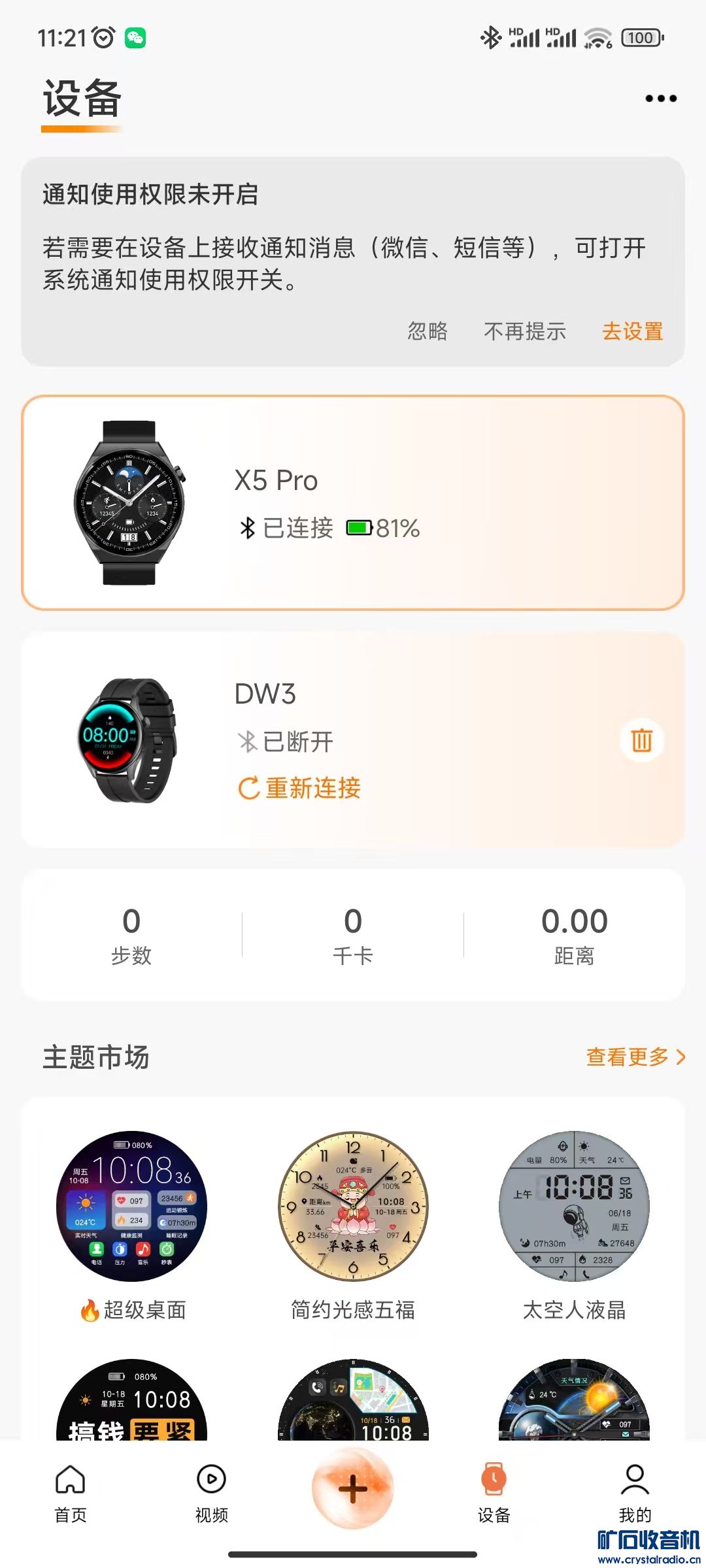Go to settings via 去设置

[632, 331]
